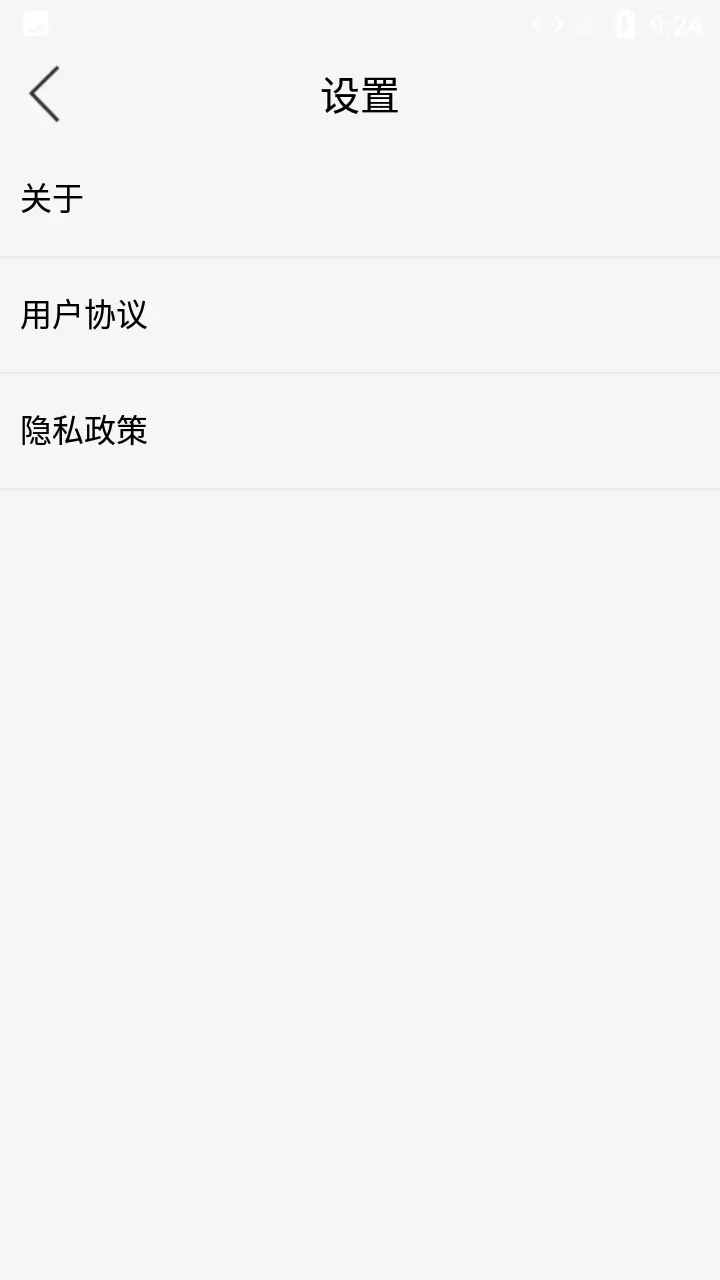
Task: Go back using the top-left arrow
Action: (44, 95)
